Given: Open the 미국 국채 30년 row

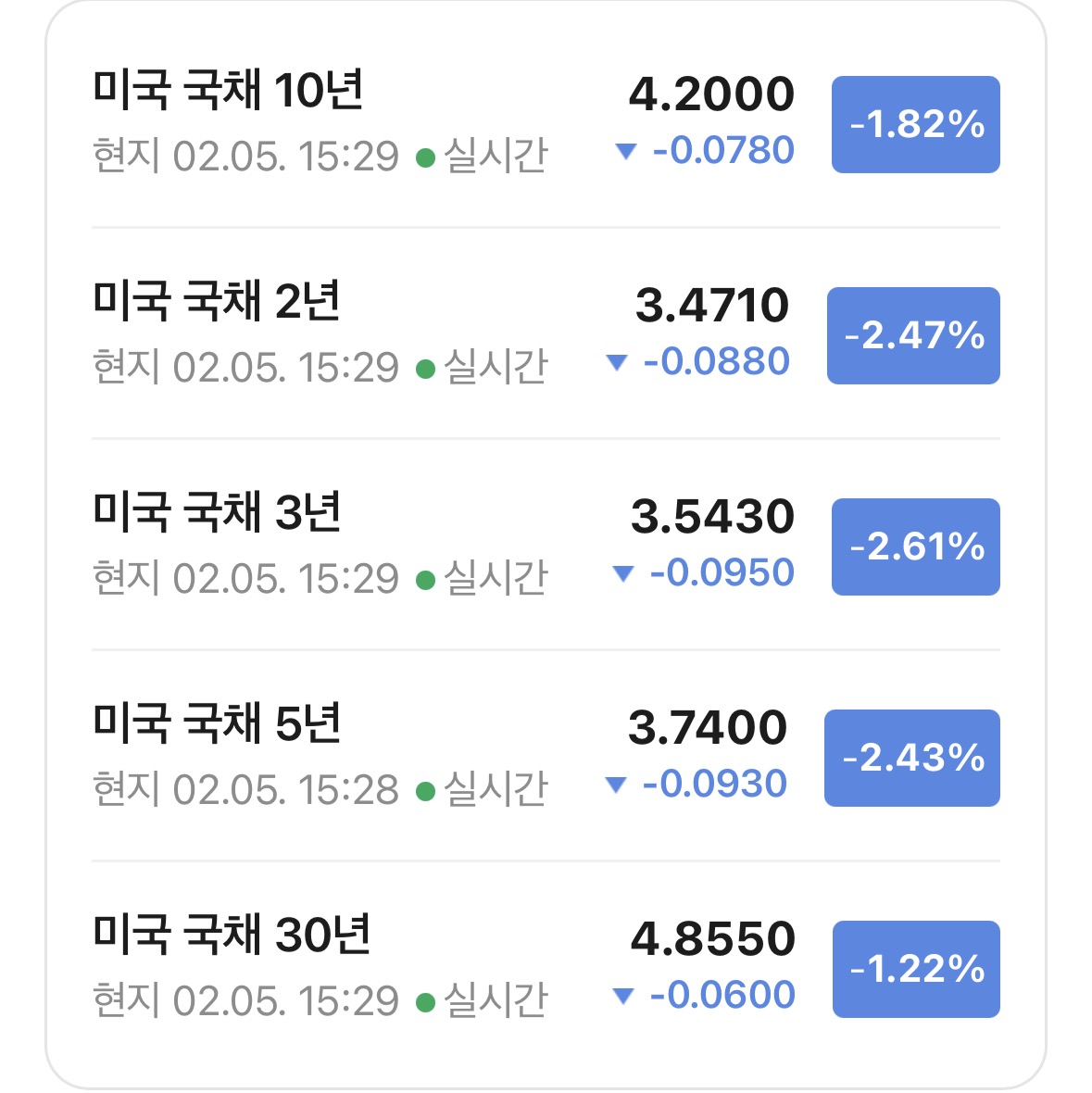Looking at the screenshot, I should tap(546, 967).
